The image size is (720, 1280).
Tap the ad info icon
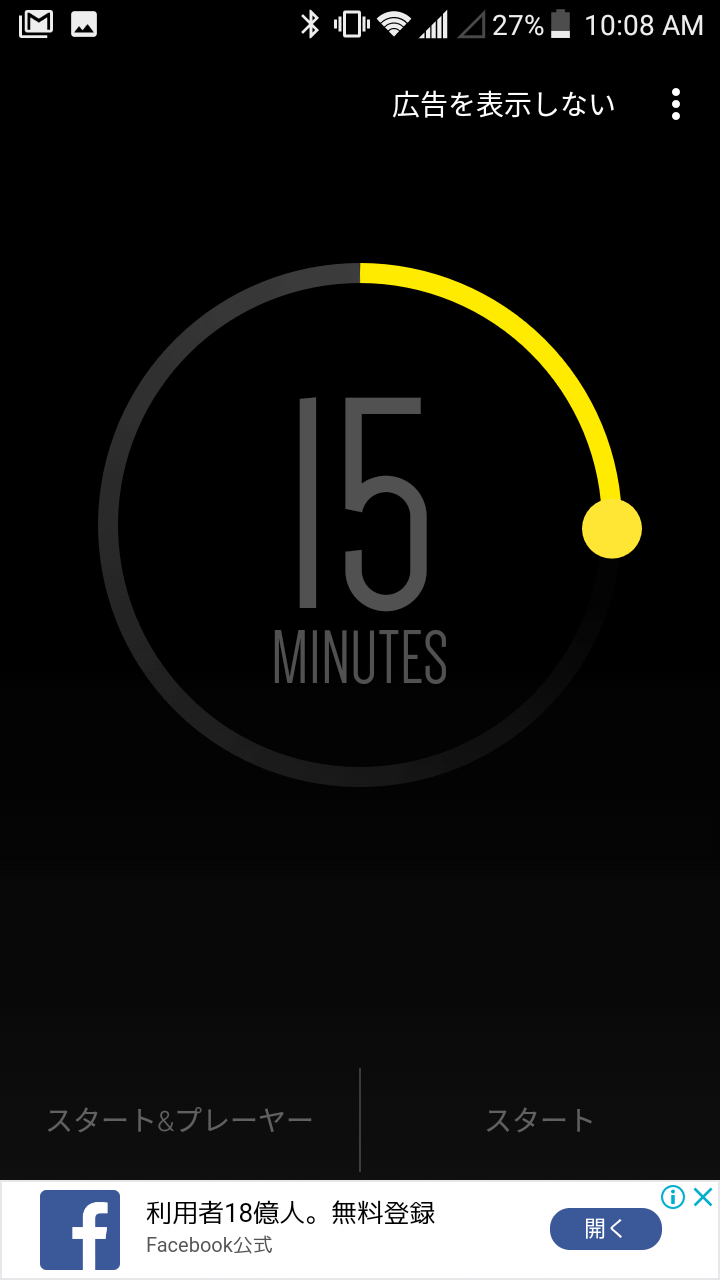(x=673, y=1197)
